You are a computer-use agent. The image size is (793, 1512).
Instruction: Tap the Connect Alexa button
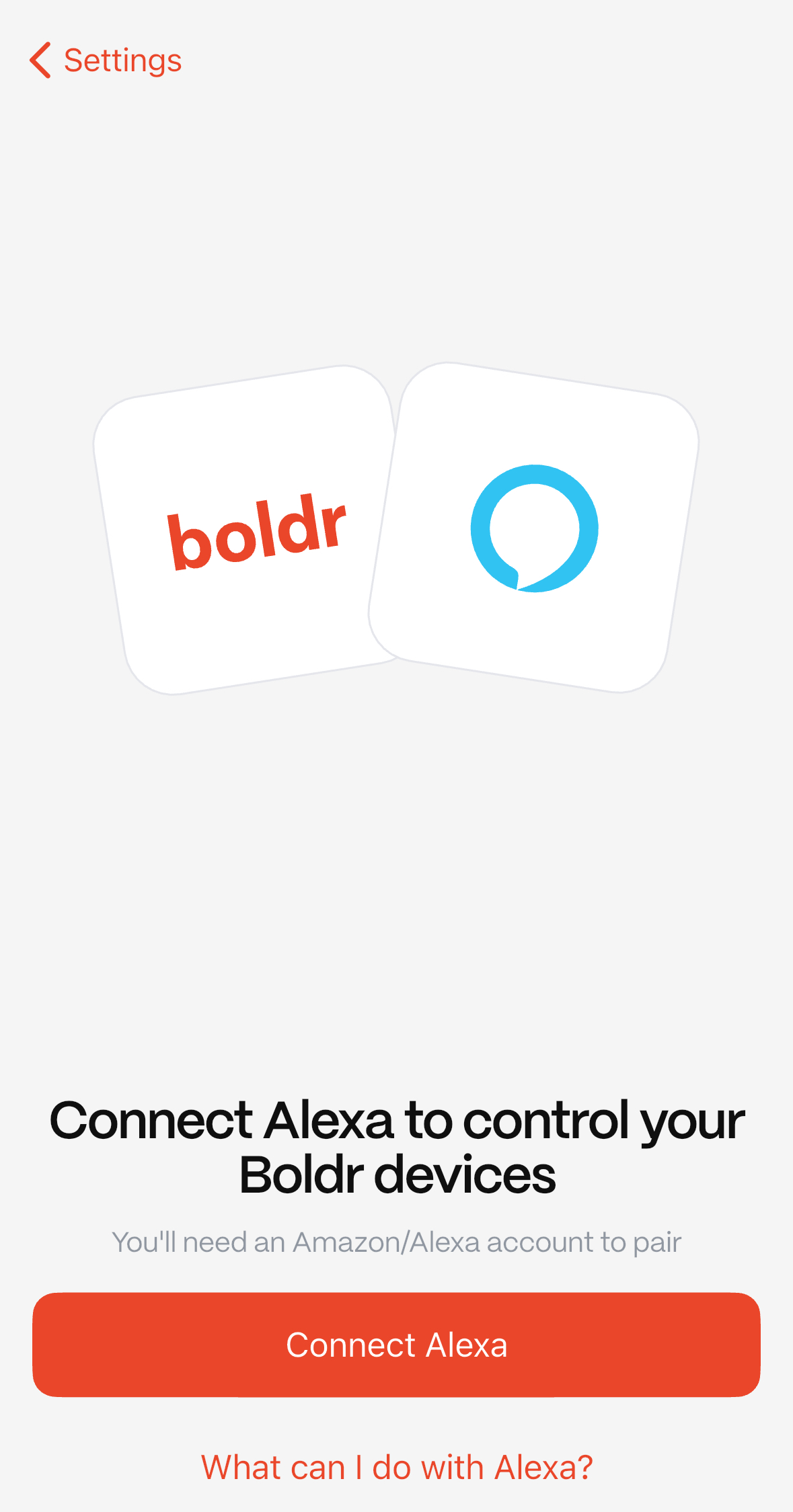pyautogui.click(x=396, y=1345)
